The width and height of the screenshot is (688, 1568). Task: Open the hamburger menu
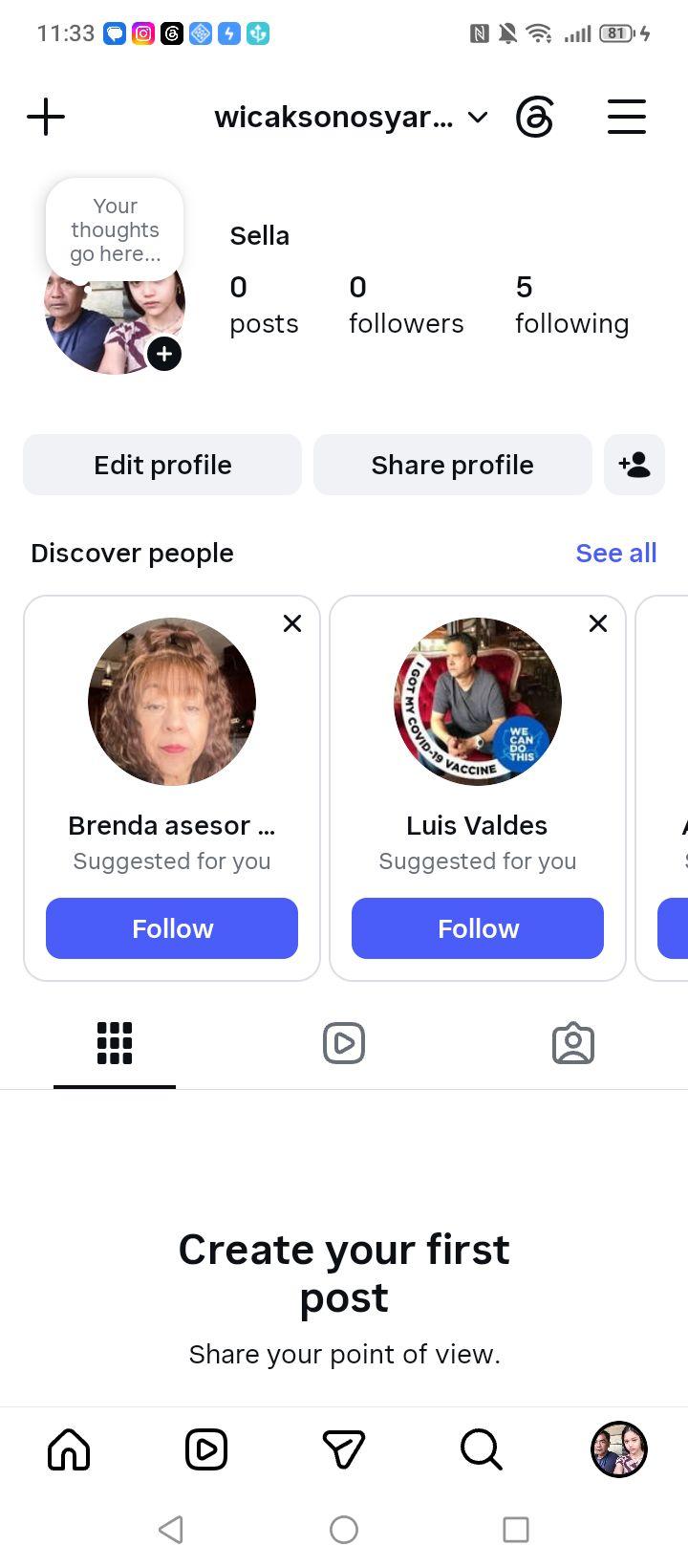coord(627,118)
